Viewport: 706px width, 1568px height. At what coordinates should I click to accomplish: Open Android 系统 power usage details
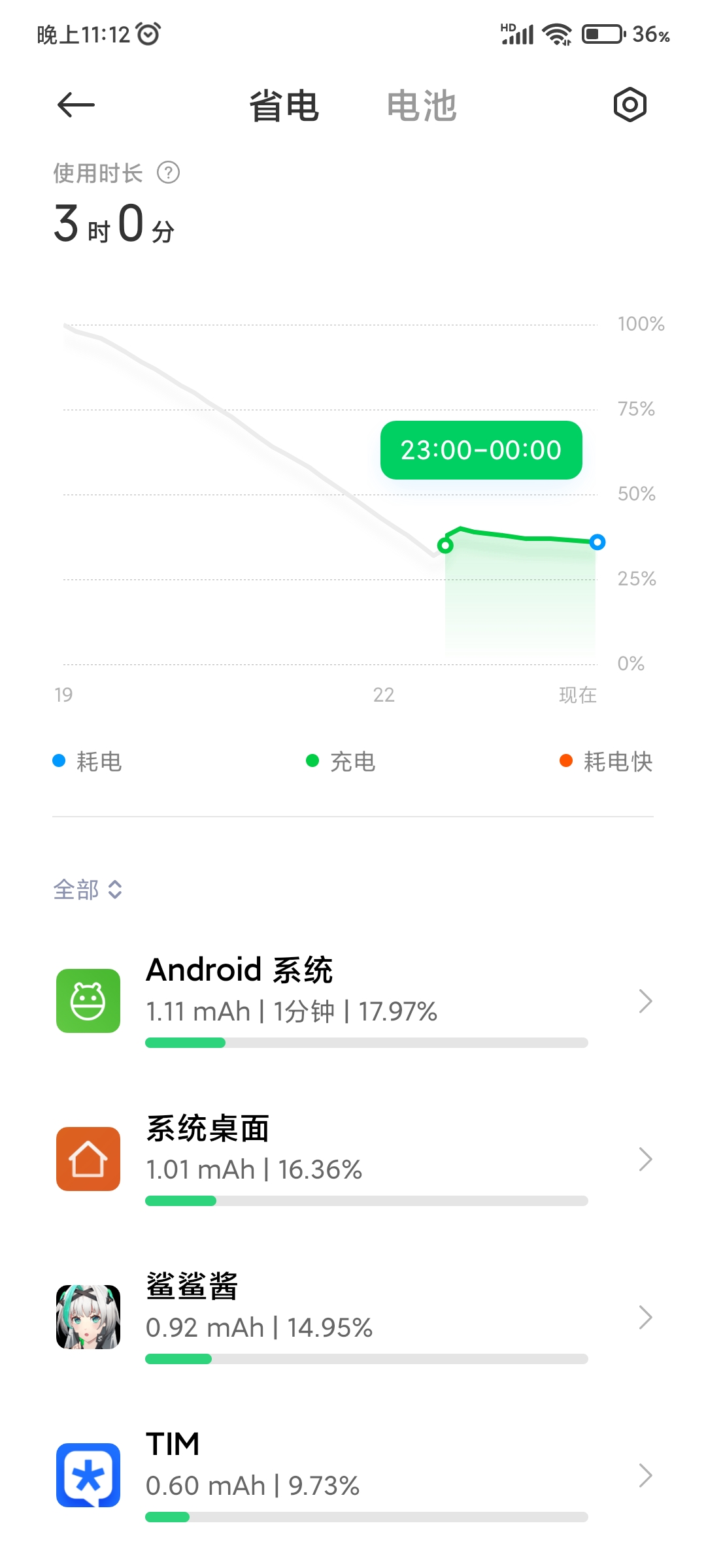click(x=353, y=1000)
